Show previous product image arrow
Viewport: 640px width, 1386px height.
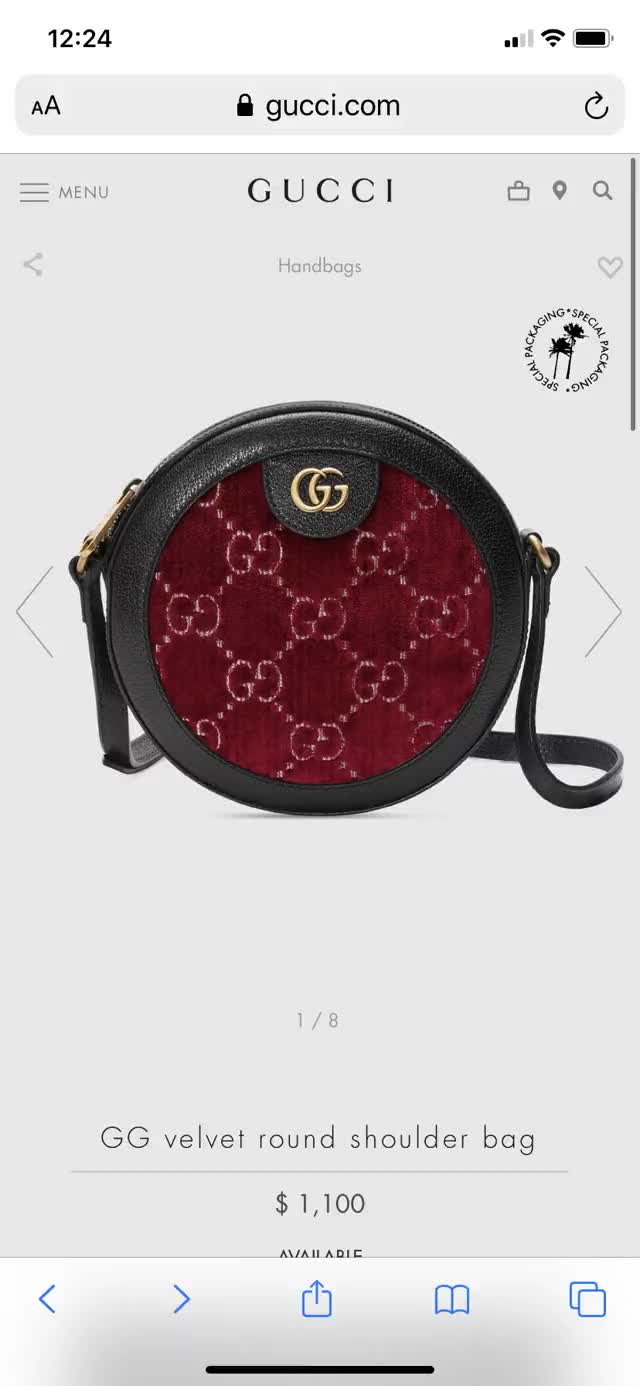[x=35, y=612]
